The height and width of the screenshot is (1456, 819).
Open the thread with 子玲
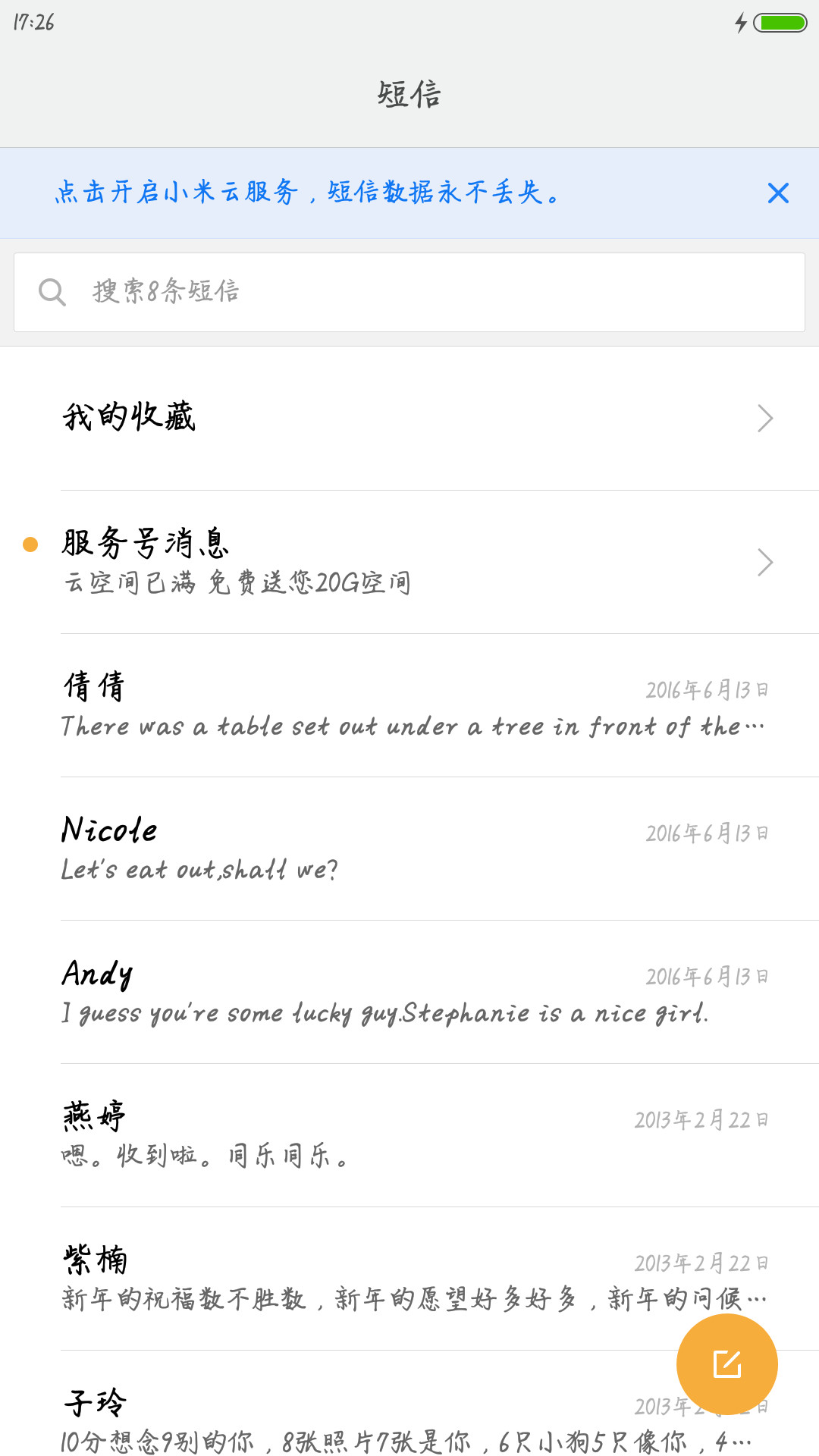341,1410
